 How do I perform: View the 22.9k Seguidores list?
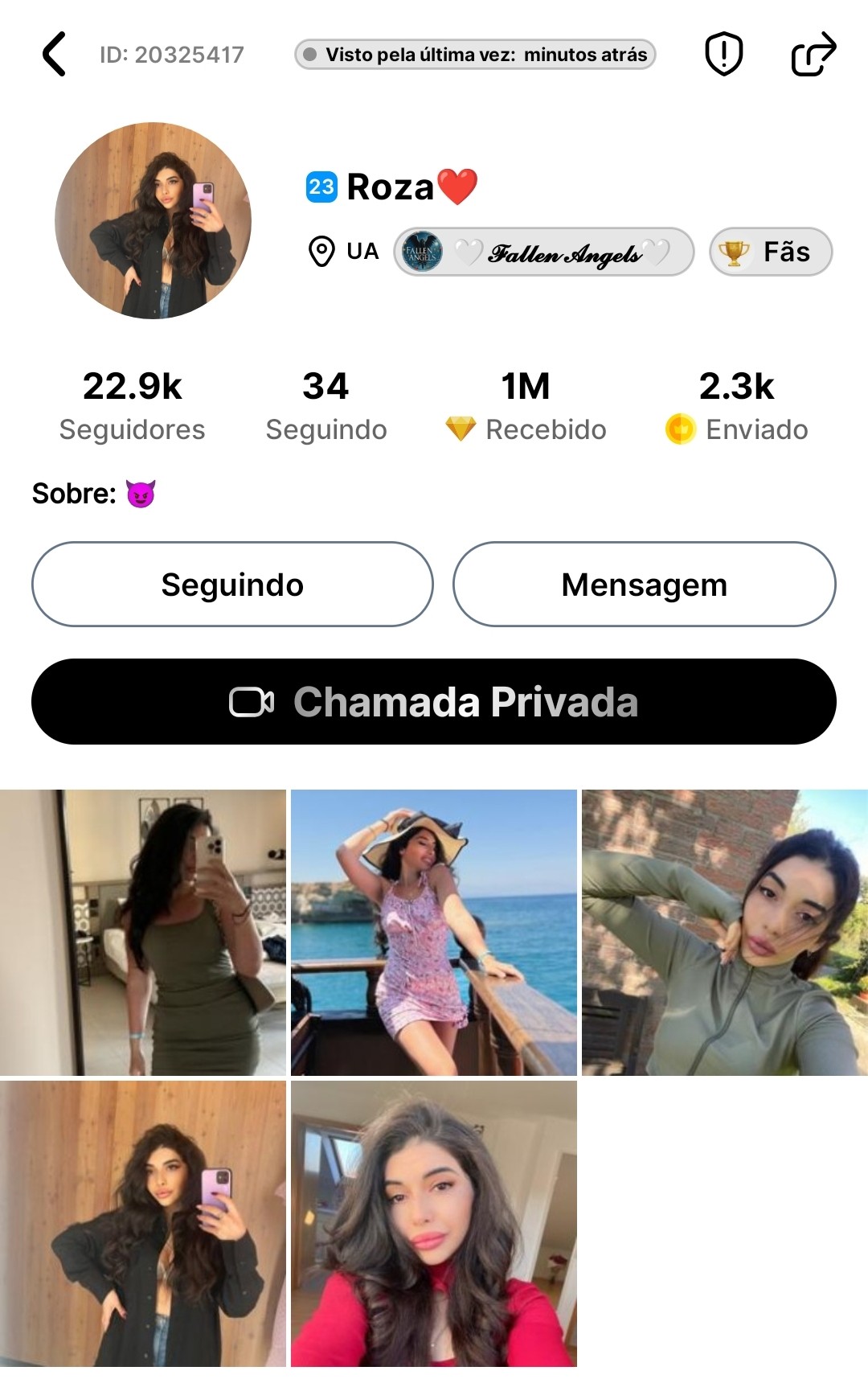(x=133, y=406)
